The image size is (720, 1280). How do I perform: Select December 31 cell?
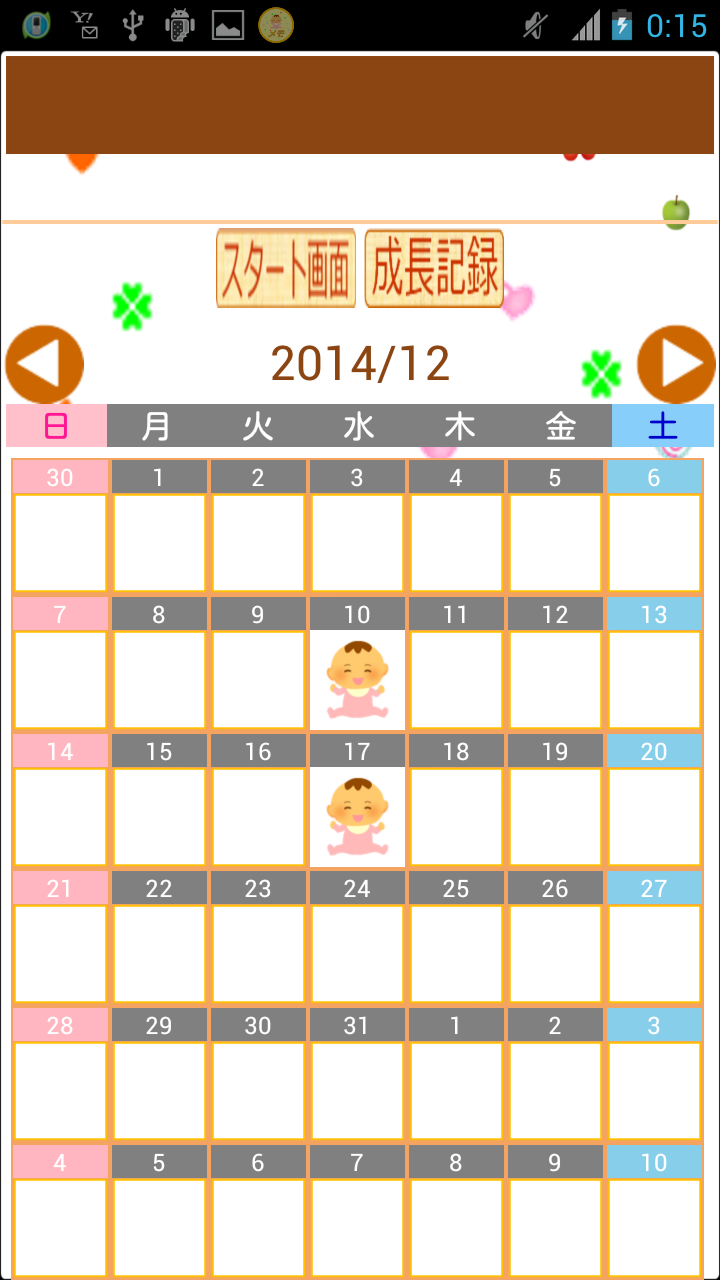(x=357, y=1090)
